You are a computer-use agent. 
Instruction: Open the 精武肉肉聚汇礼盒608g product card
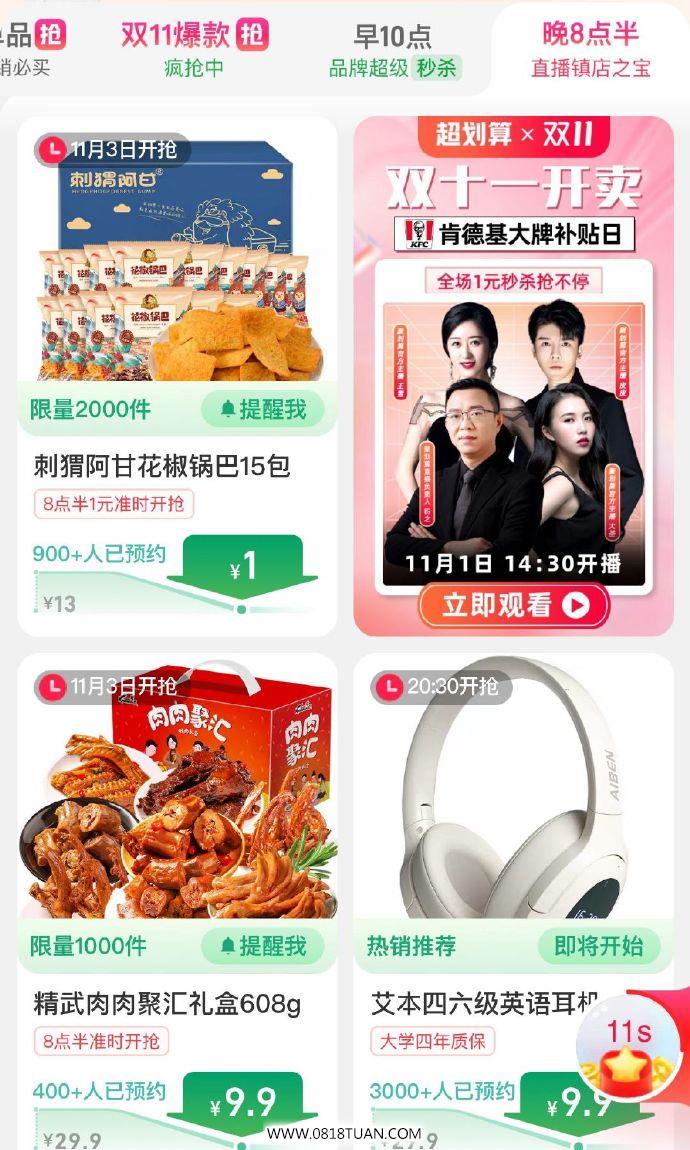177,901
